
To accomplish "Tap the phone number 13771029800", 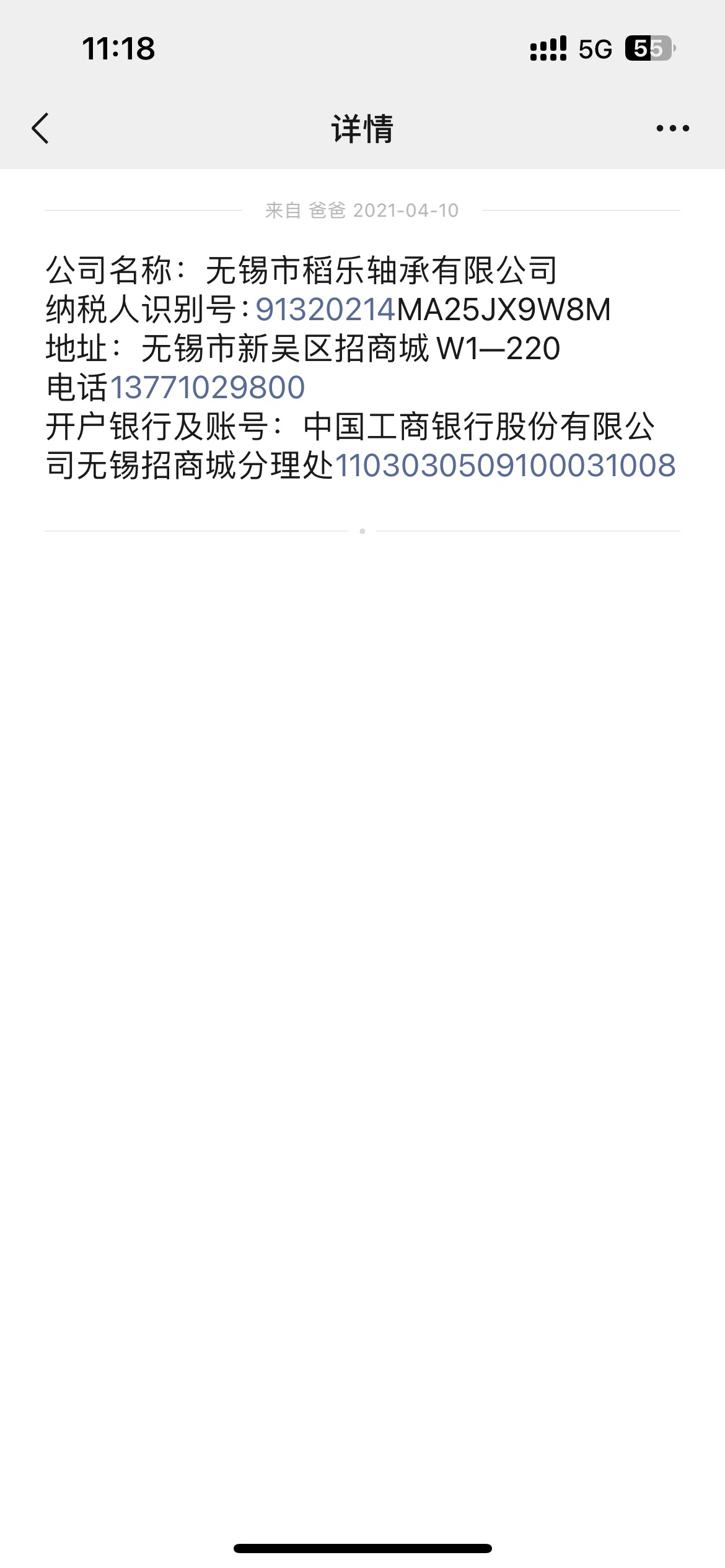I will coord(207,388).
